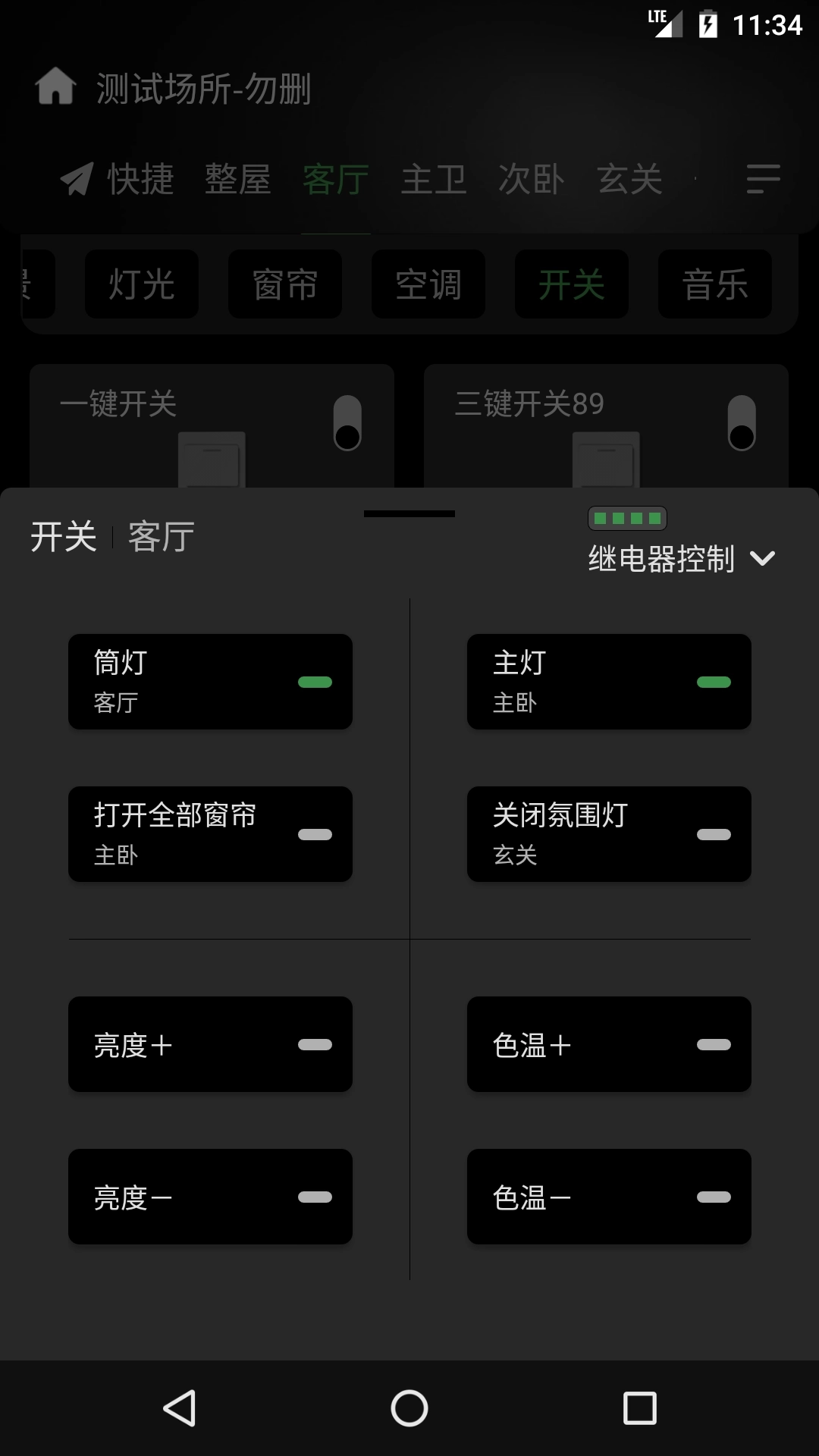Select the 空调 category chip

point(428,285)
